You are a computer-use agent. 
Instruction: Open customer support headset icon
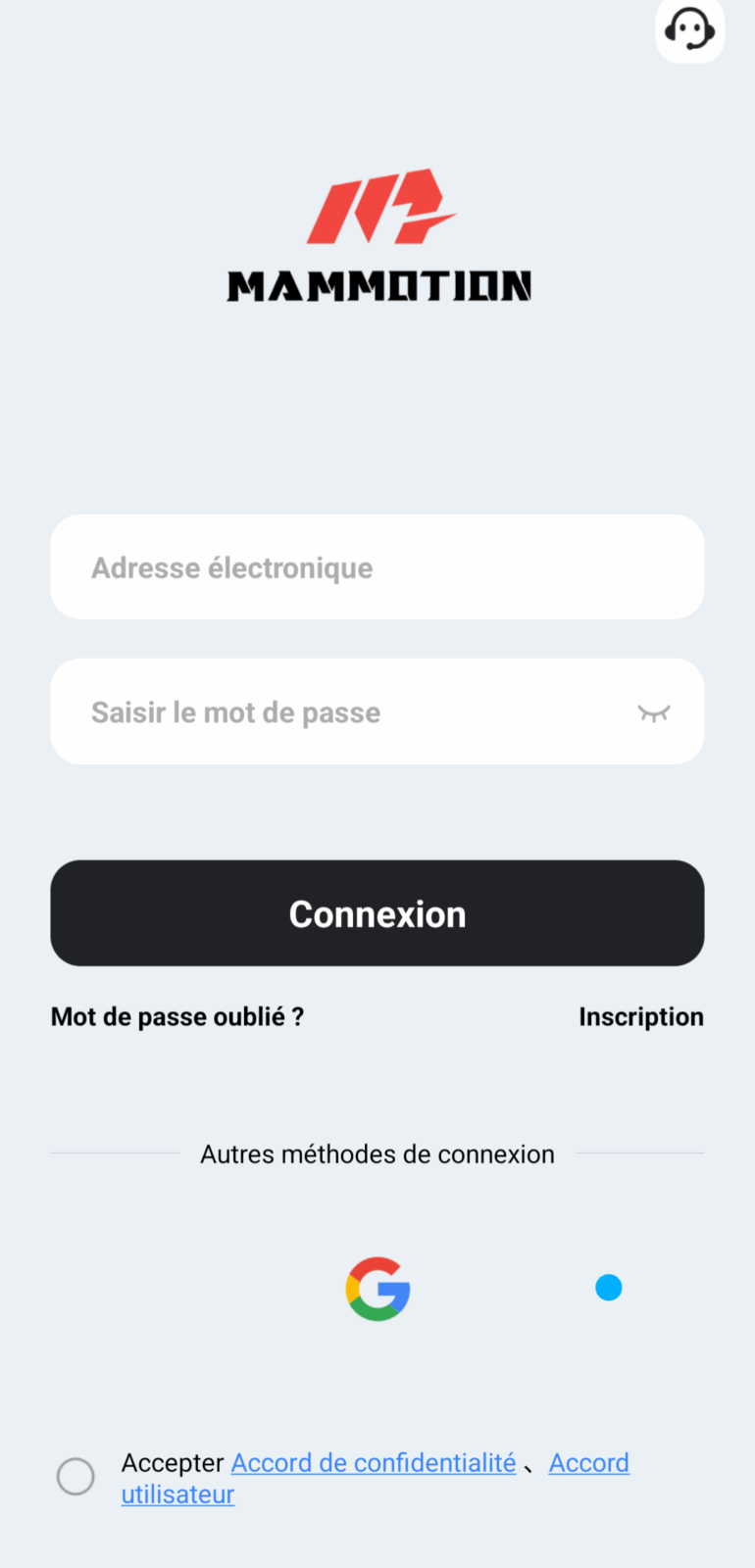[689, 29]
